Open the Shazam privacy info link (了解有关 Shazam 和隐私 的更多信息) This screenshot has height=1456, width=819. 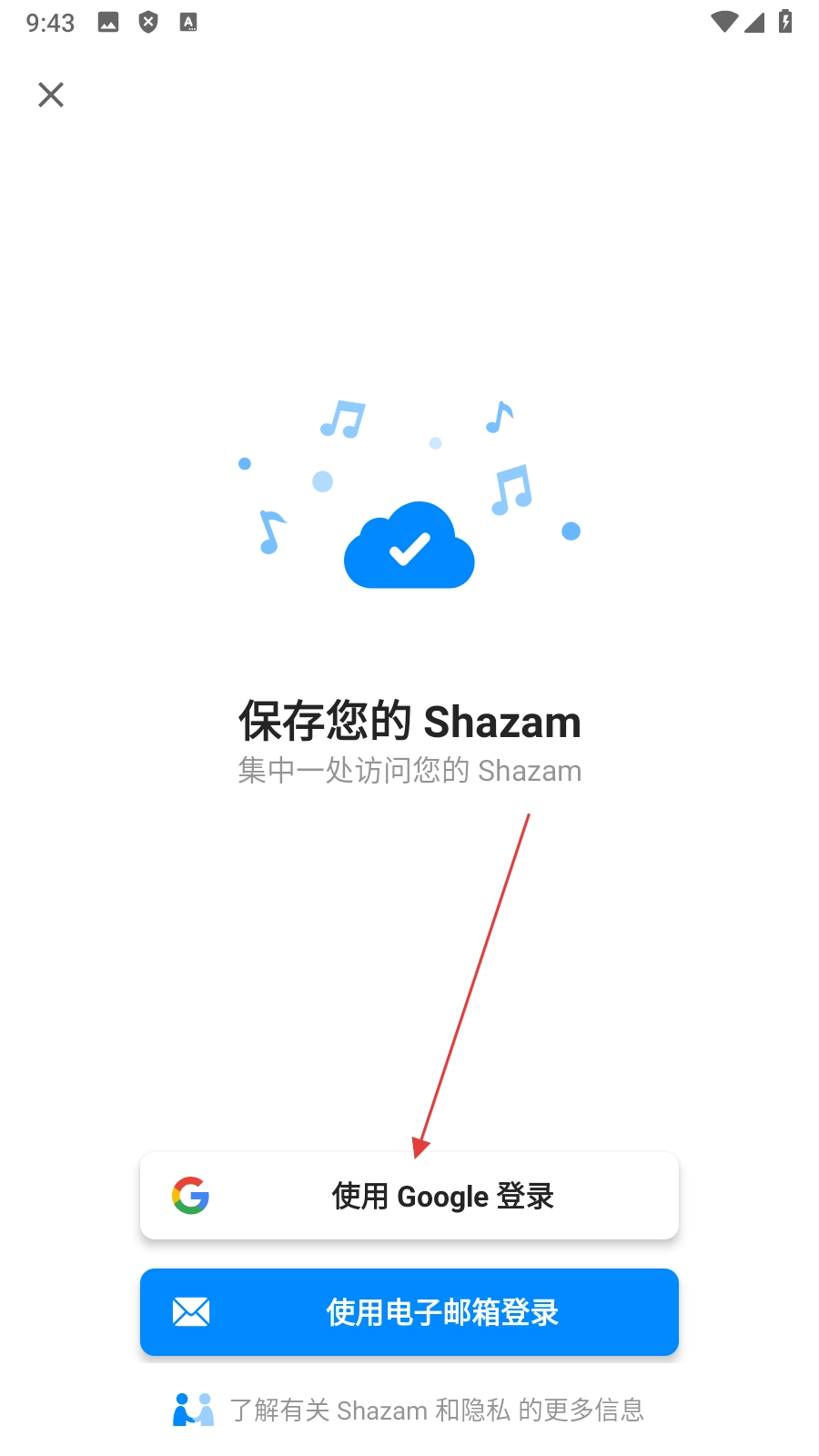(435, 1410)
